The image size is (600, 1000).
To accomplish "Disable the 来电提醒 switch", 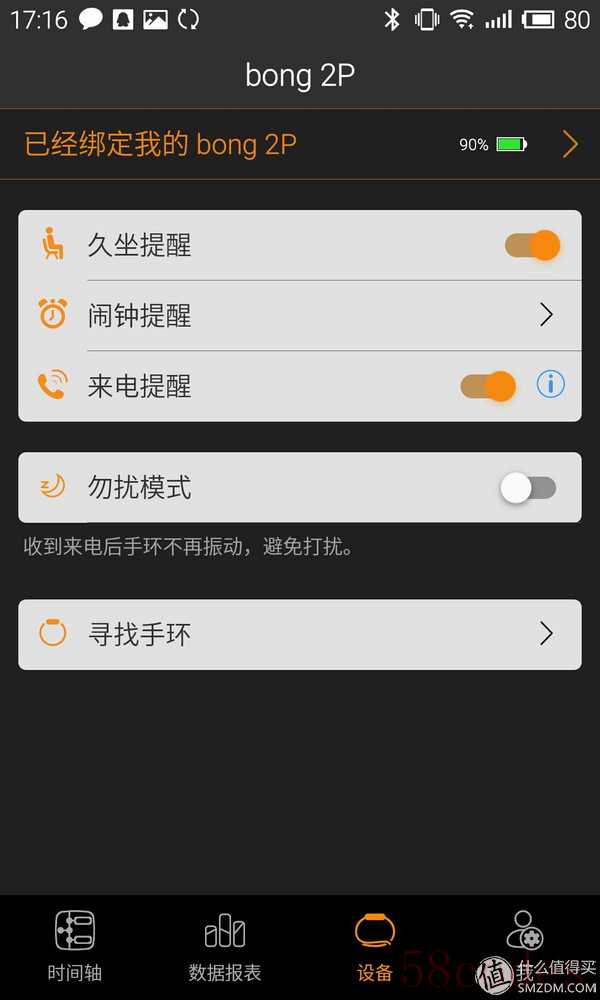I will (487, 386).
